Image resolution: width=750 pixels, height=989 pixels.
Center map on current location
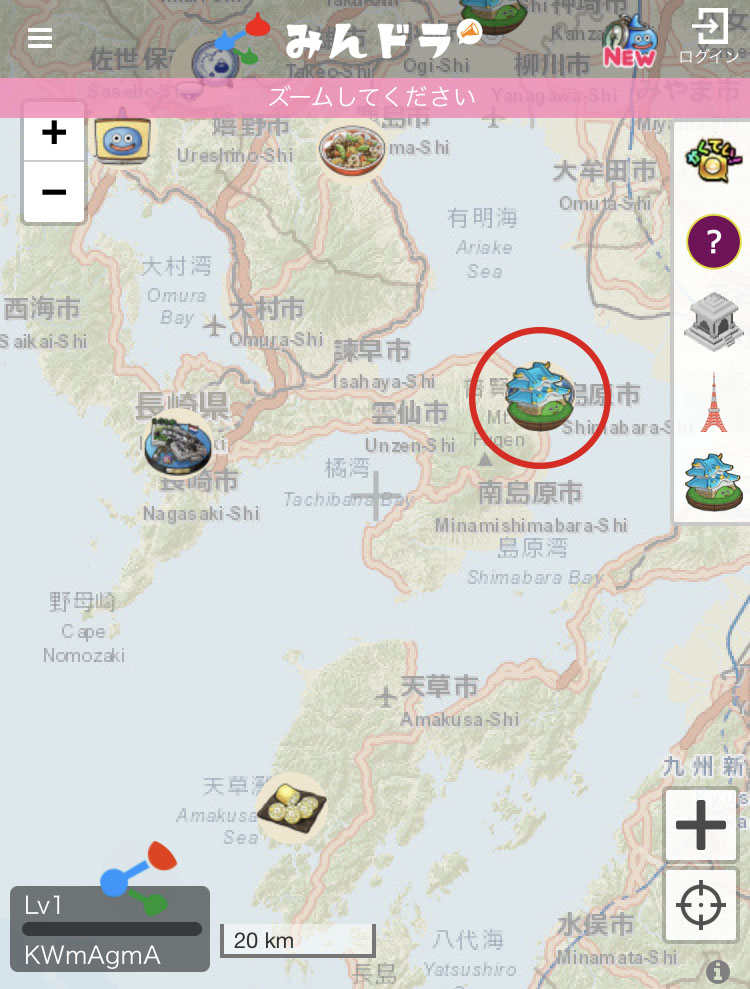coord(701,905)
